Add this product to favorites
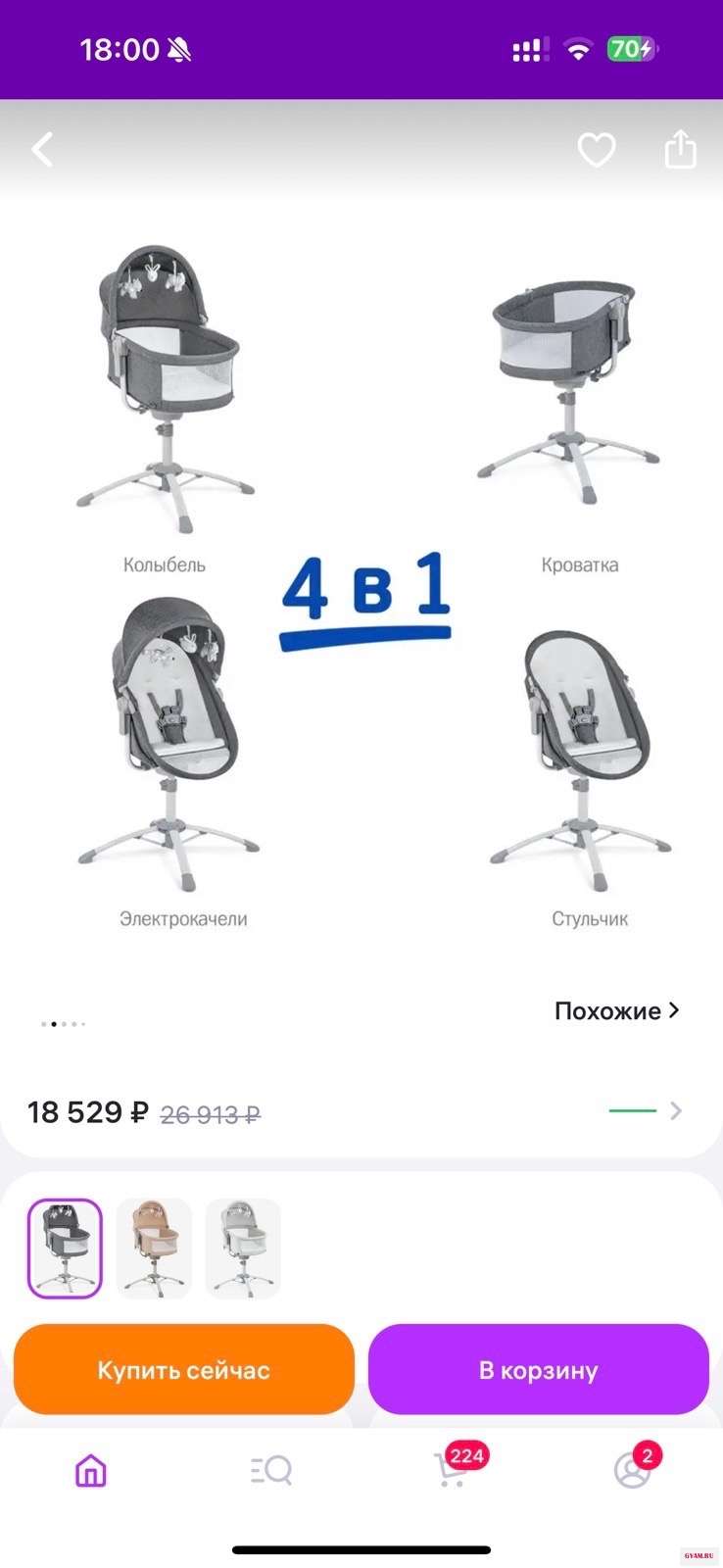723x1568 pixels. tap(596, 150)
